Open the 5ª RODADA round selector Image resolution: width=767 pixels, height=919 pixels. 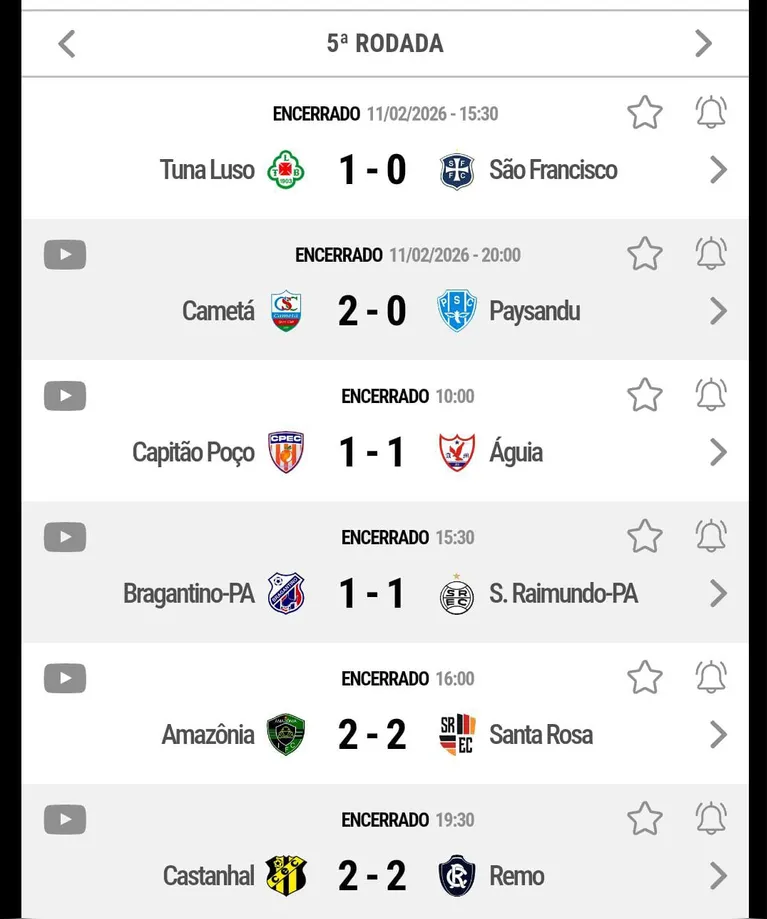pyautogui.click(x=384, y=43)
